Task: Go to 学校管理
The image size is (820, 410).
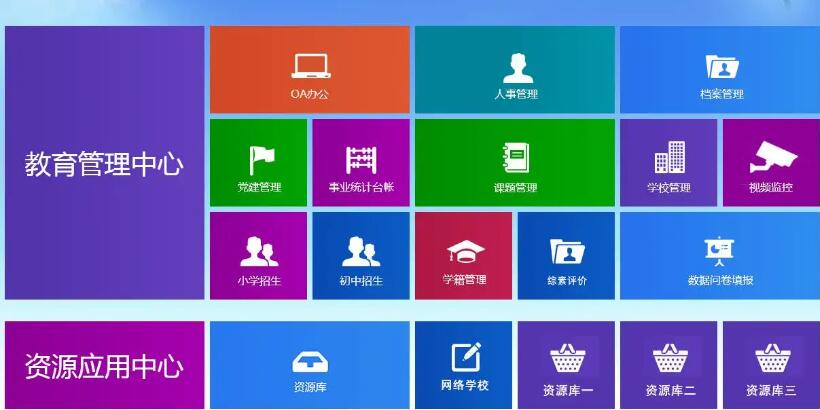Action: point(668,163)
